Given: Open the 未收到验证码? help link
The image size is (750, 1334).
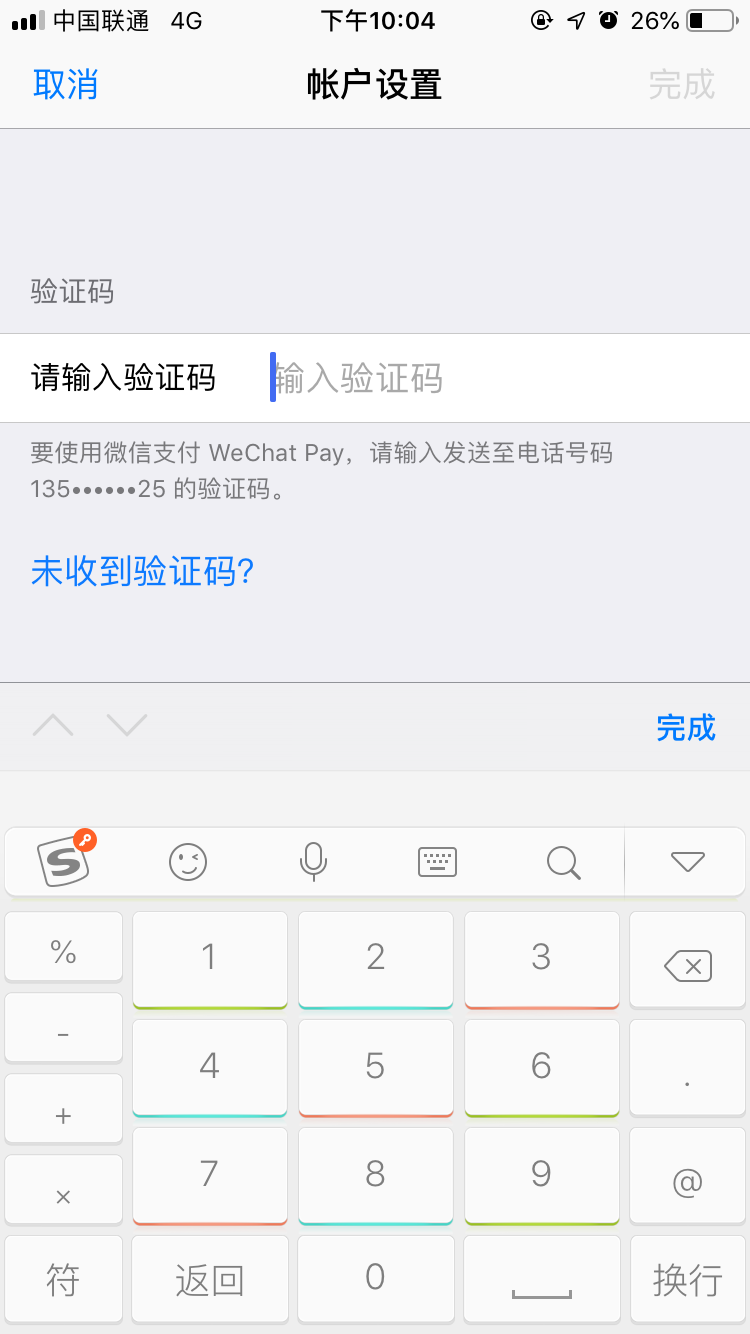Looking at the screenshot, I should click(x=143, y=572).
